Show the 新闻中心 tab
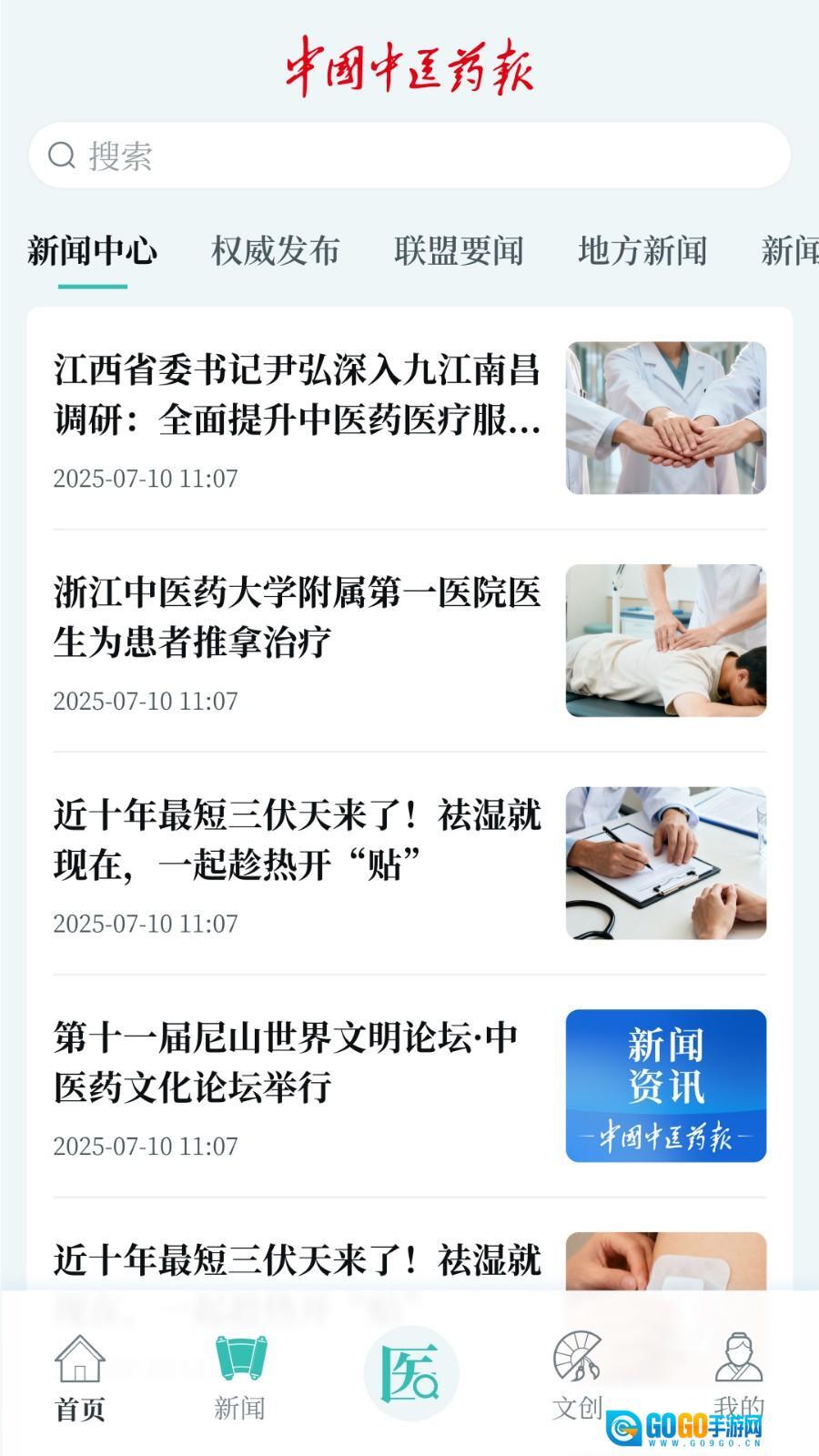819x1456 pixels. (92, 250)
